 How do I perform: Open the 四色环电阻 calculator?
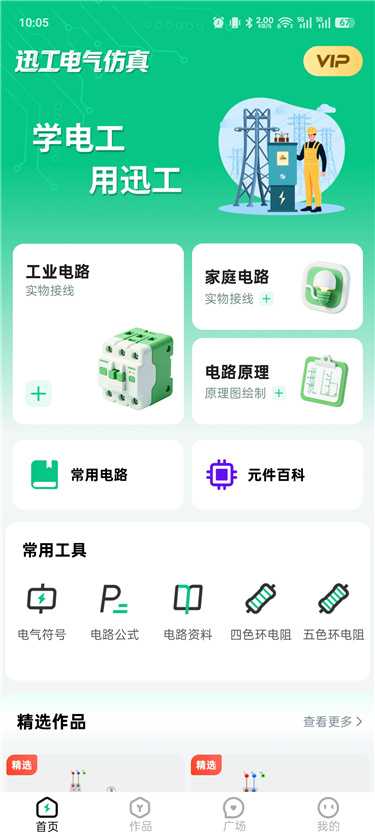[x=261, y=612]
